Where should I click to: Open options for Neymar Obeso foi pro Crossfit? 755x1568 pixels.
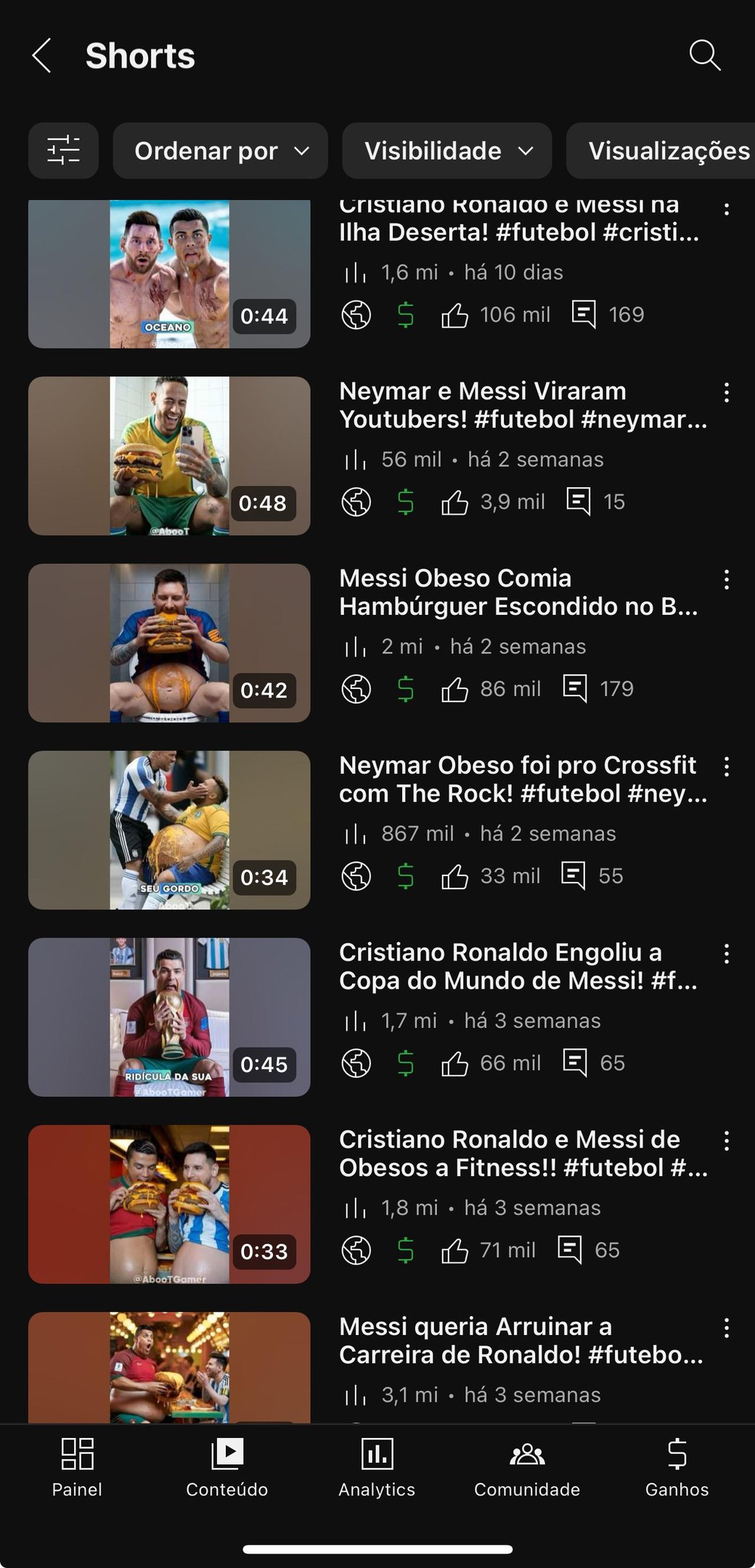[726, 767]
